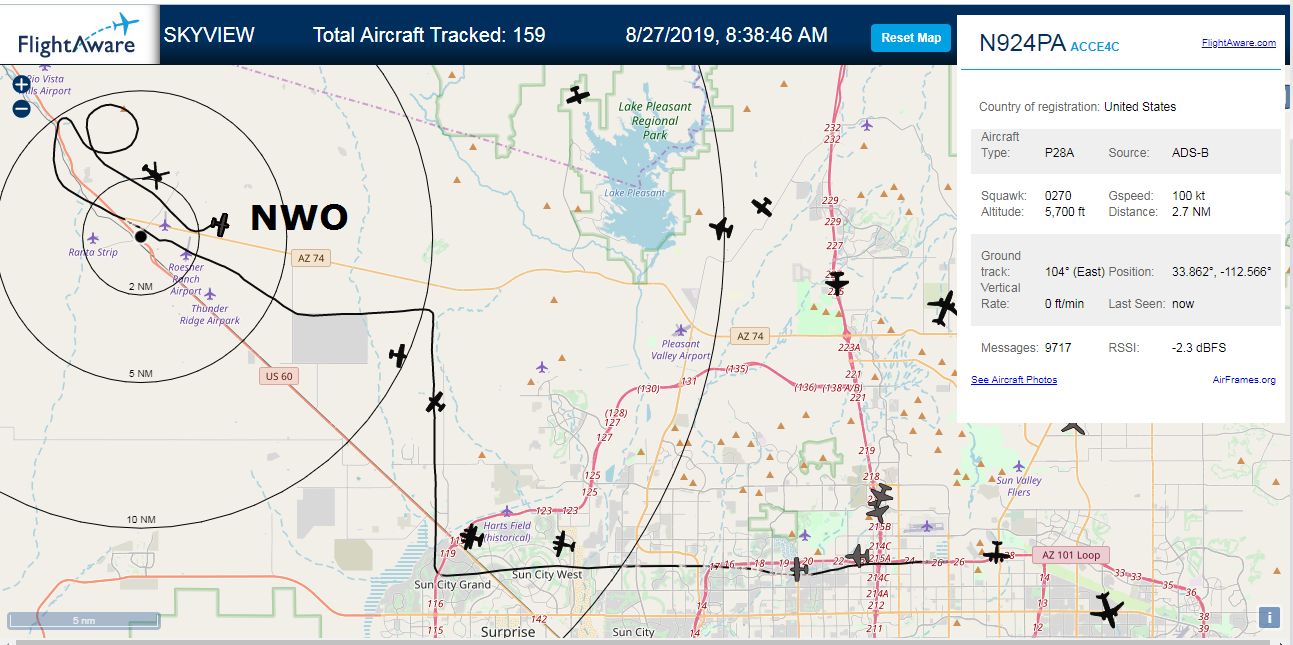Go to FlightAware home via logo

coord(80,36)
